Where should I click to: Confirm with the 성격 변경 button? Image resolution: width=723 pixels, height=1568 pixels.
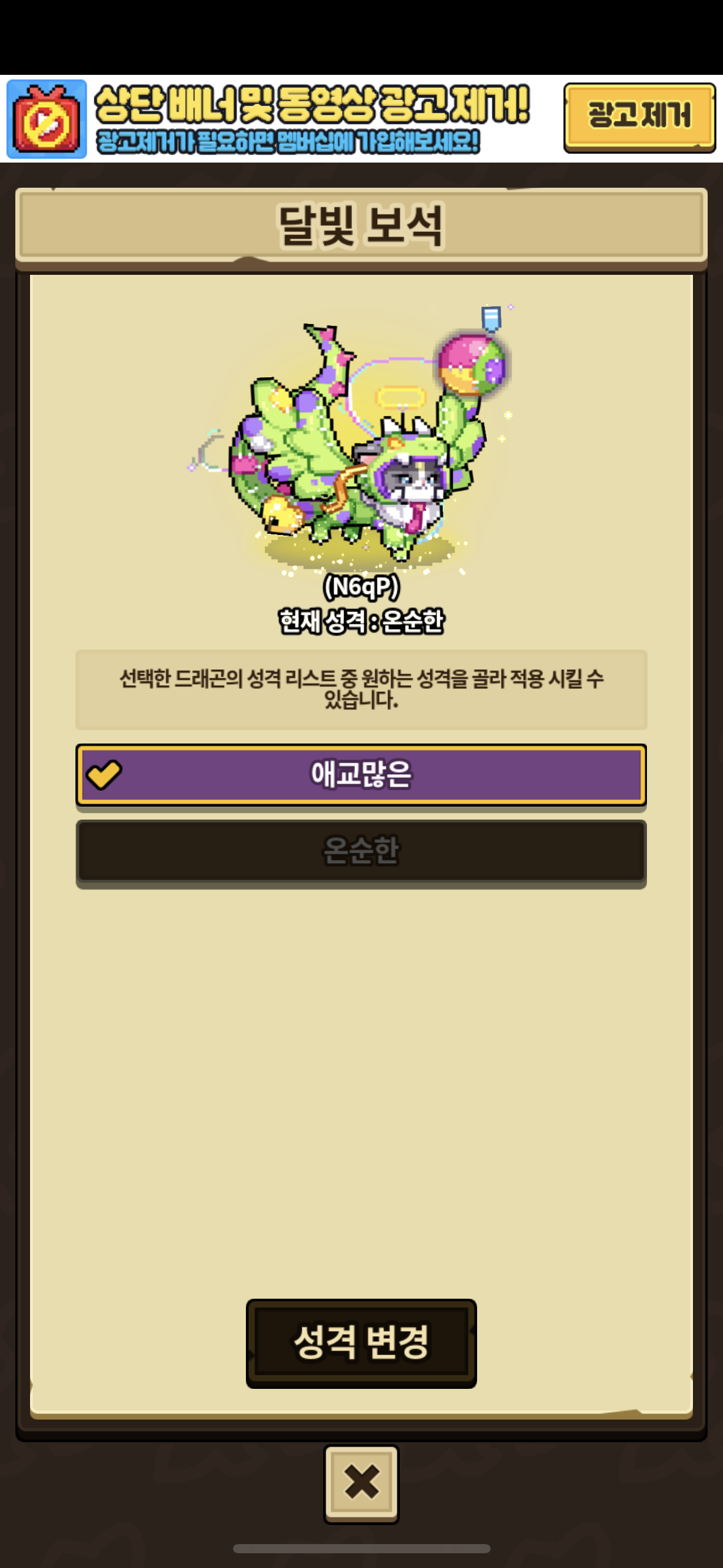pos(361,1343)
